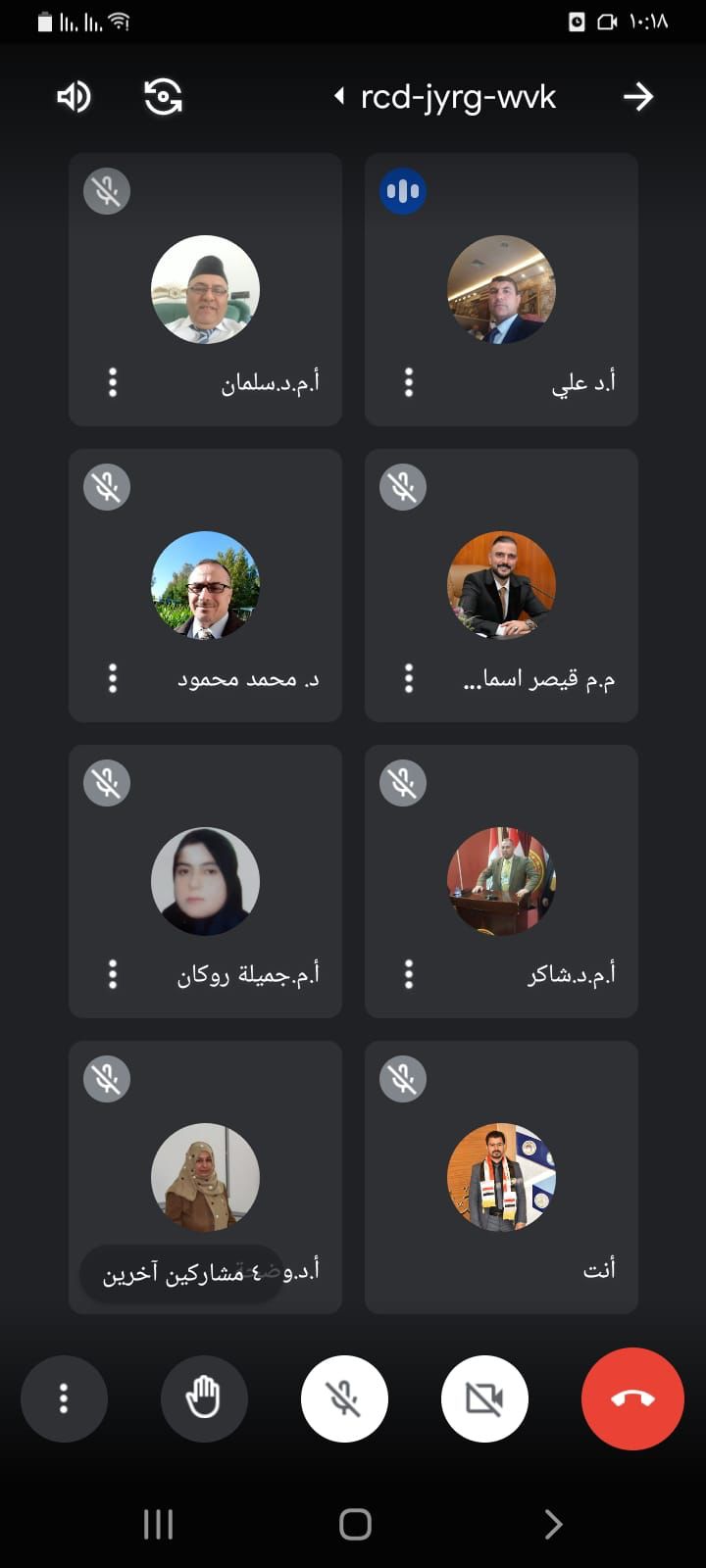706x1568 pixels.
Task: Show the 4 other participants
Action: tap(179, 1274)
